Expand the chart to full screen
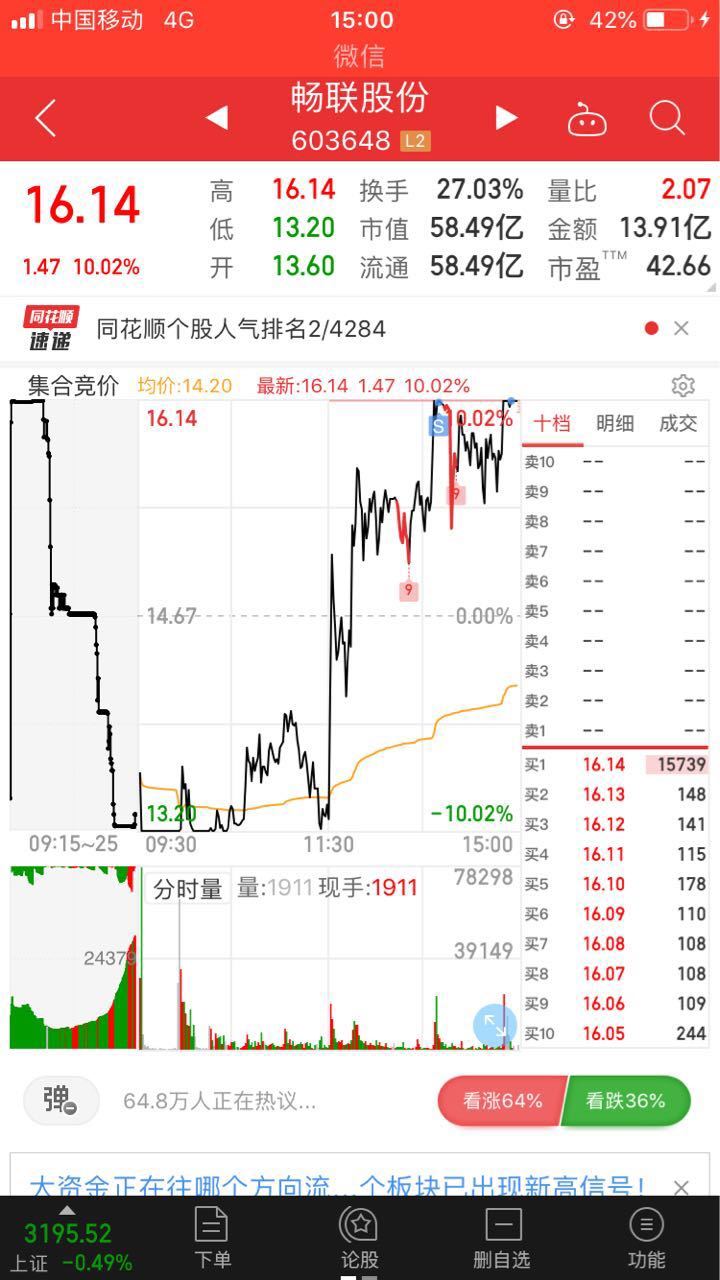 tap(494, 1024)
